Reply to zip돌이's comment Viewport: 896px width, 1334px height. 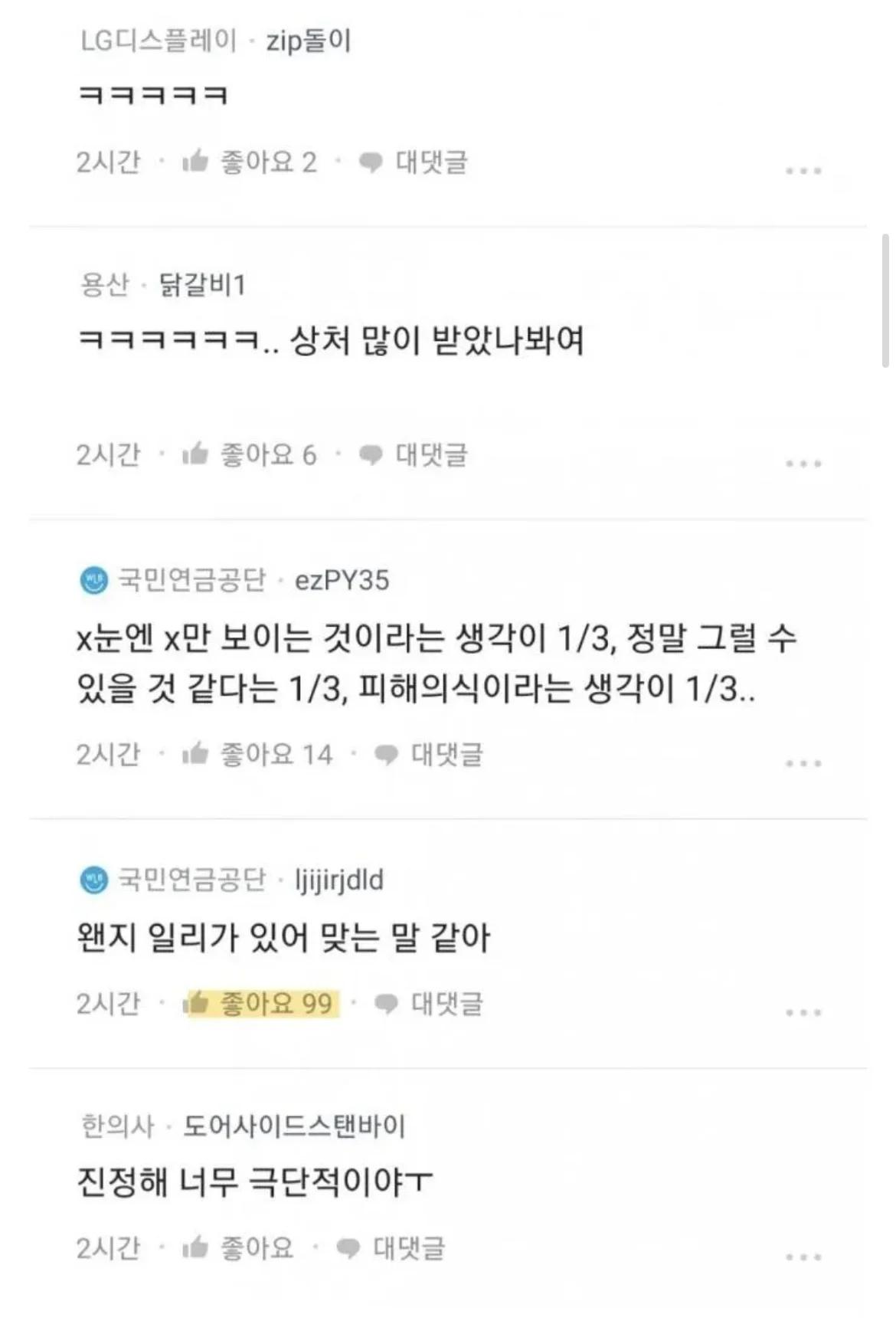(x=414, y=162)
